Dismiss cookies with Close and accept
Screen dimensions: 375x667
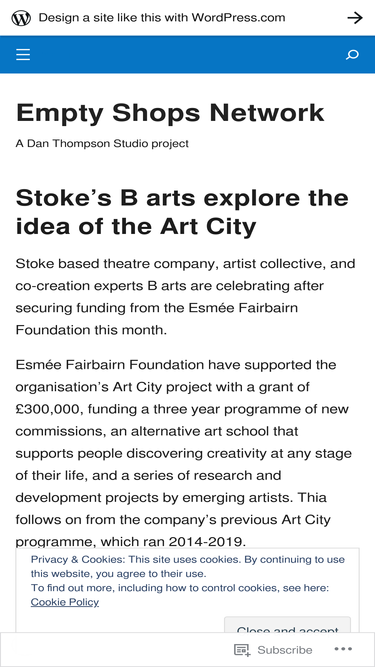[287, 625]
